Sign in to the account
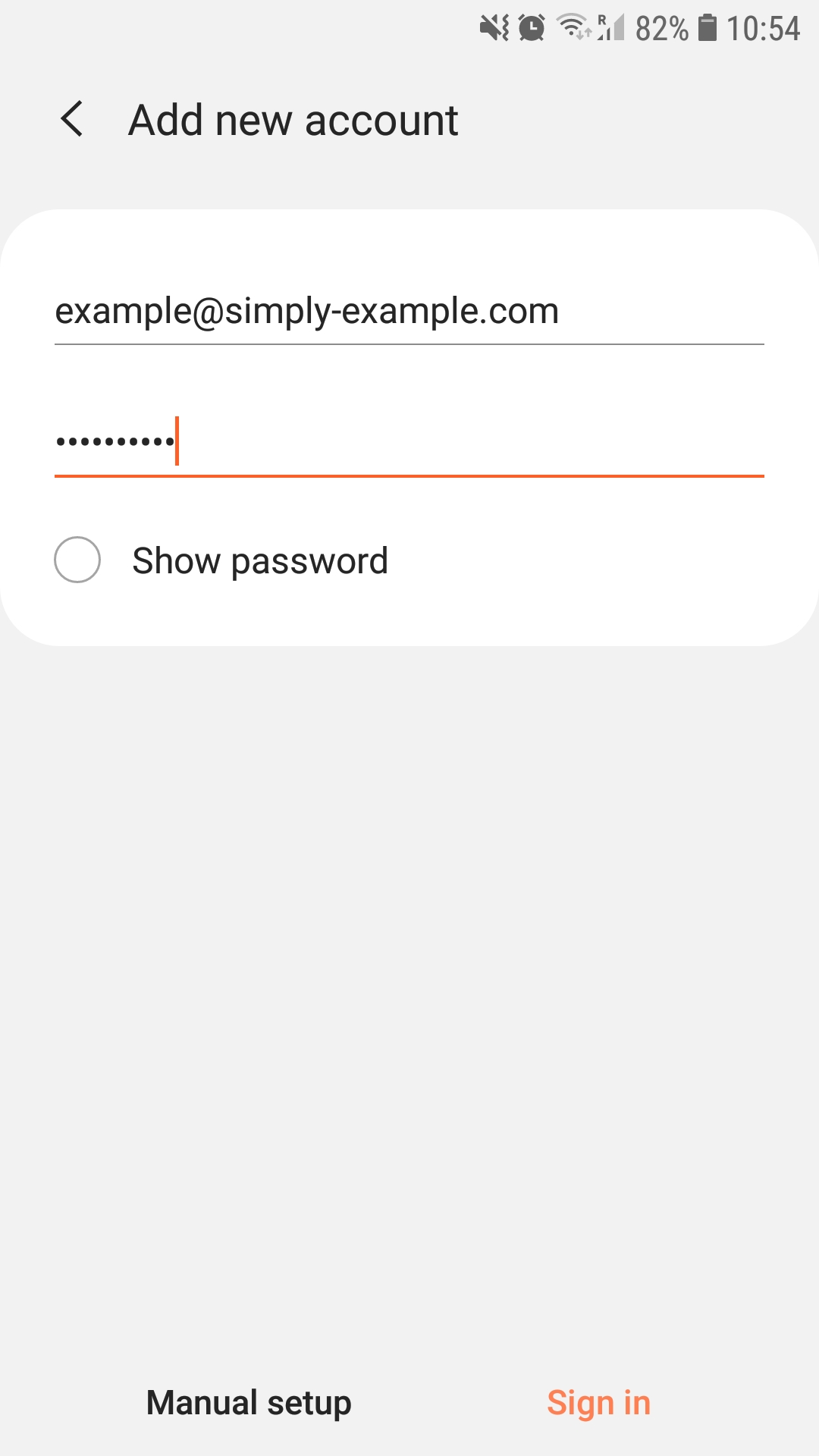 pyautogui.click(x=598, y=1402)
